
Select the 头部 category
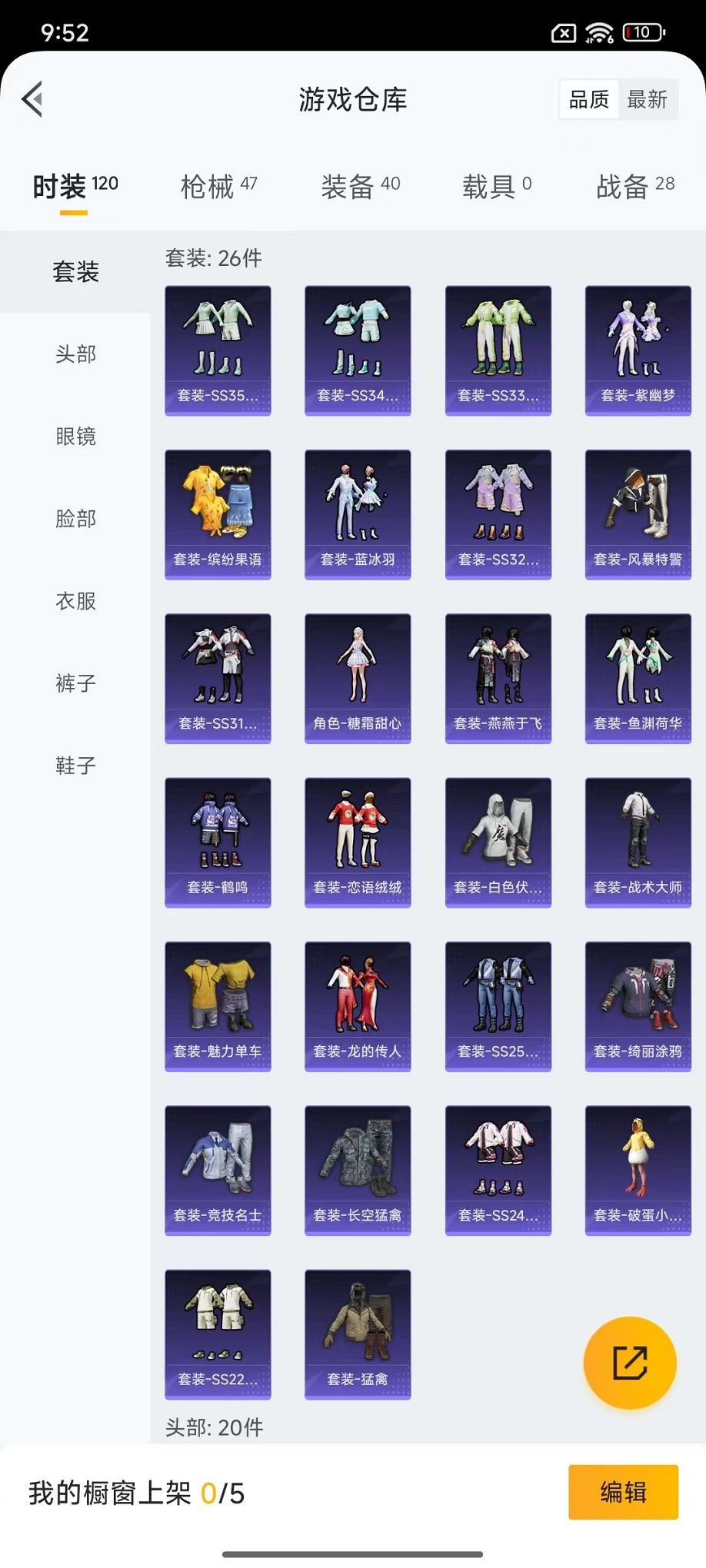[75, 354]
